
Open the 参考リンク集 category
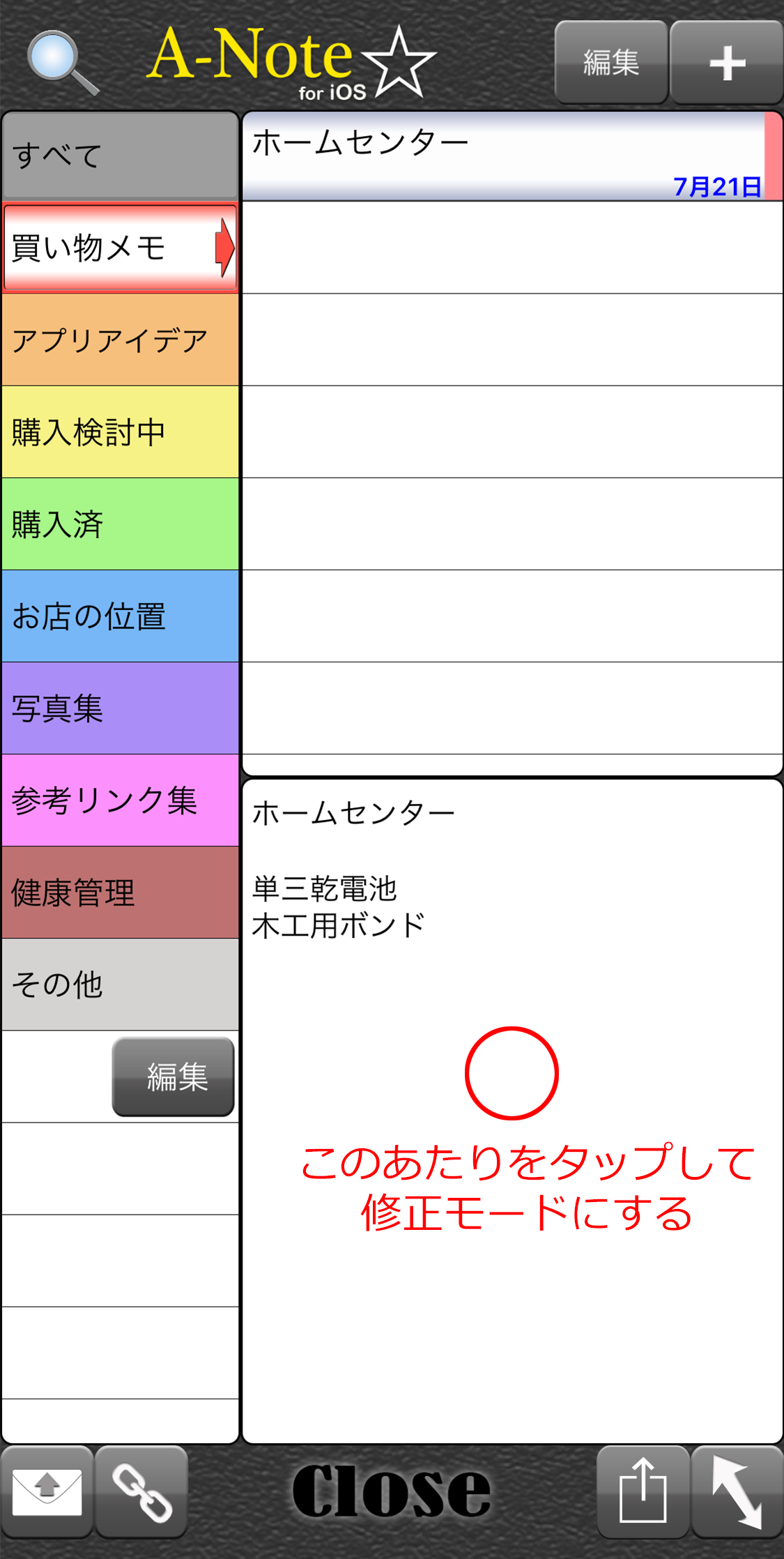[121, 800]
